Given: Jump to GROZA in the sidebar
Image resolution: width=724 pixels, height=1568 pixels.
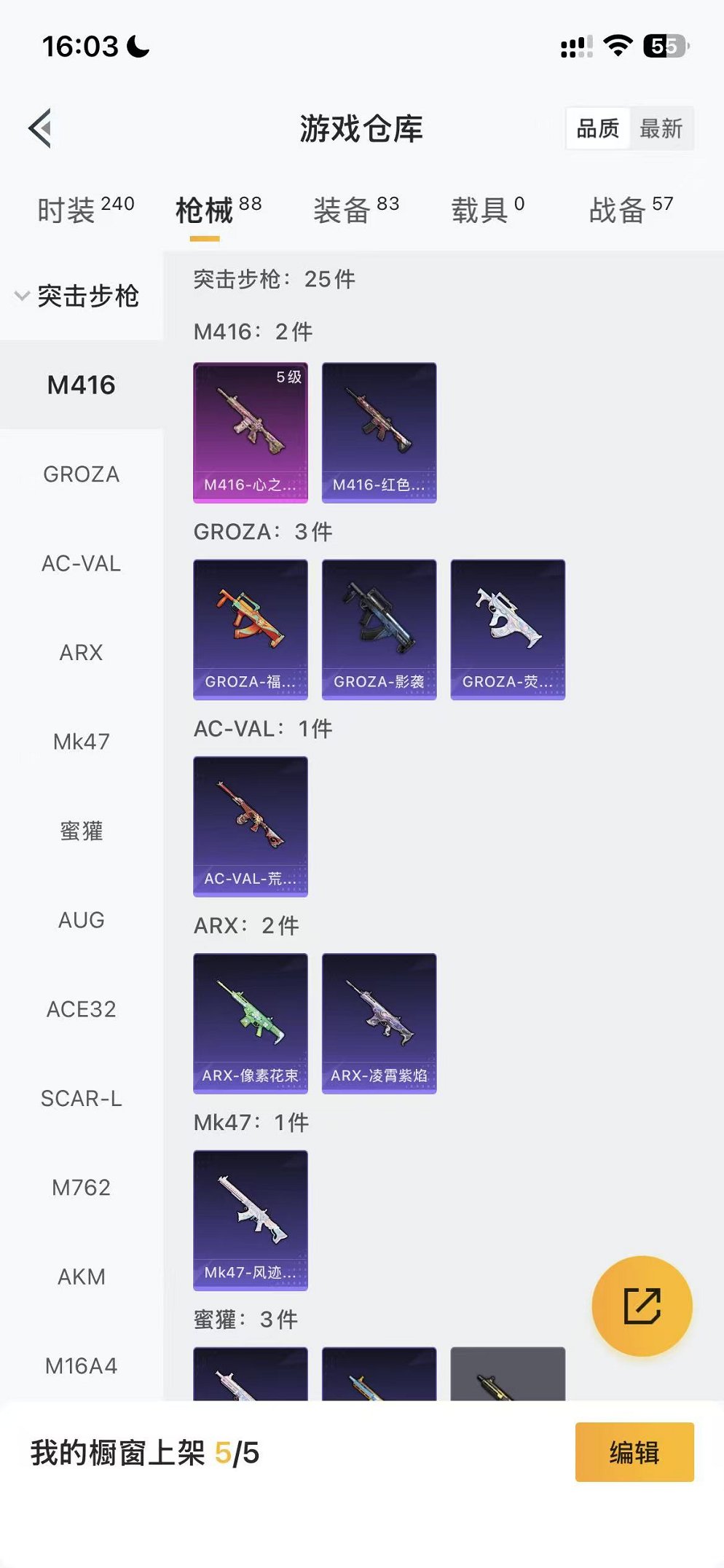Looking at the screenshot, I should click(81, 474).
